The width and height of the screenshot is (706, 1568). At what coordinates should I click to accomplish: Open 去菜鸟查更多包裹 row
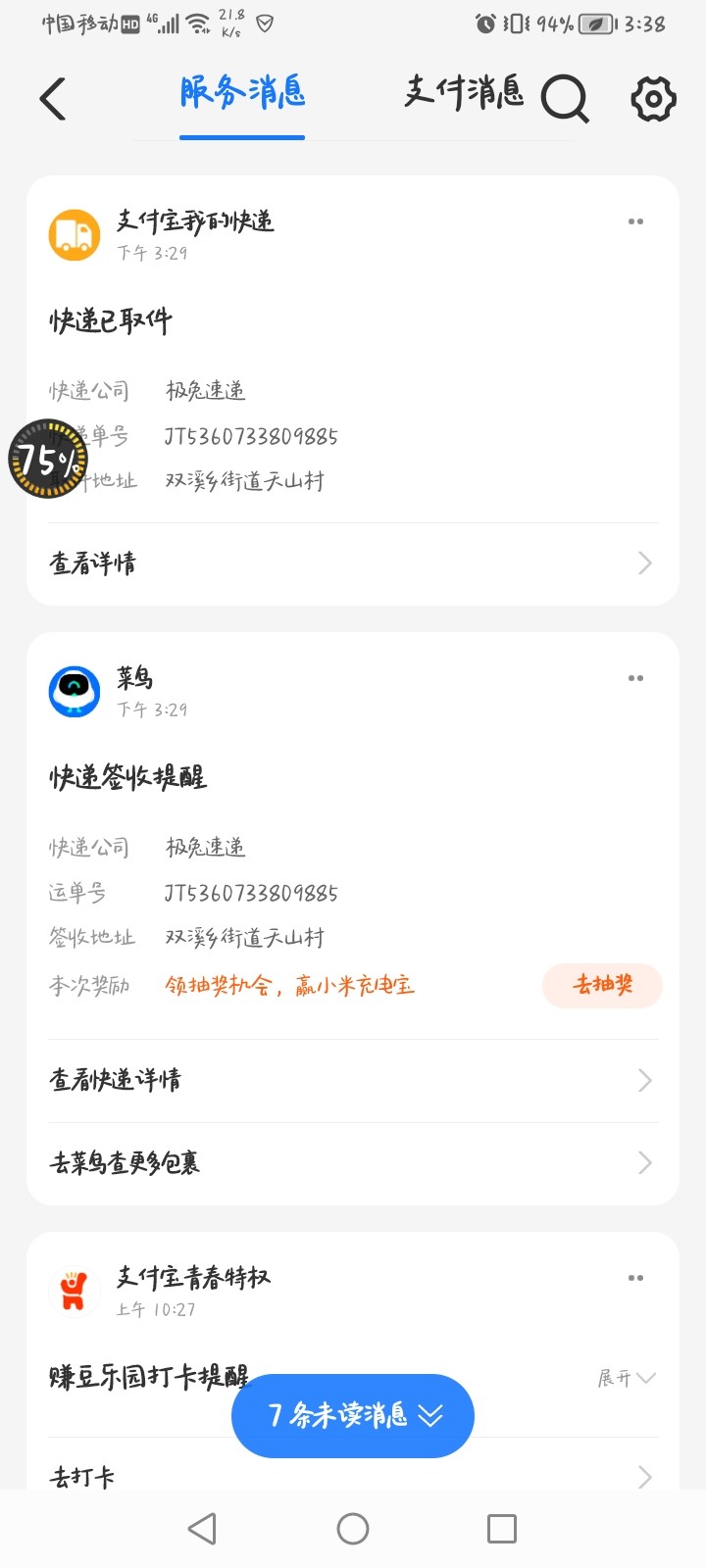(353, 1163)
